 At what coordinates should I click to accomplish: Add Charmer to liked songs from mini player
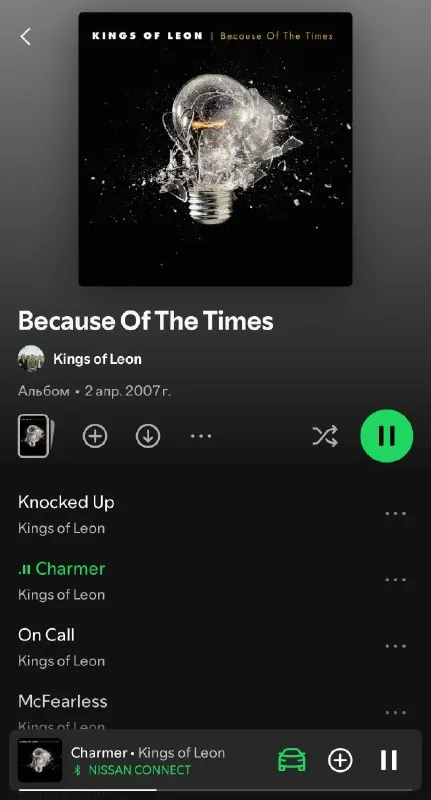[340, 760]
